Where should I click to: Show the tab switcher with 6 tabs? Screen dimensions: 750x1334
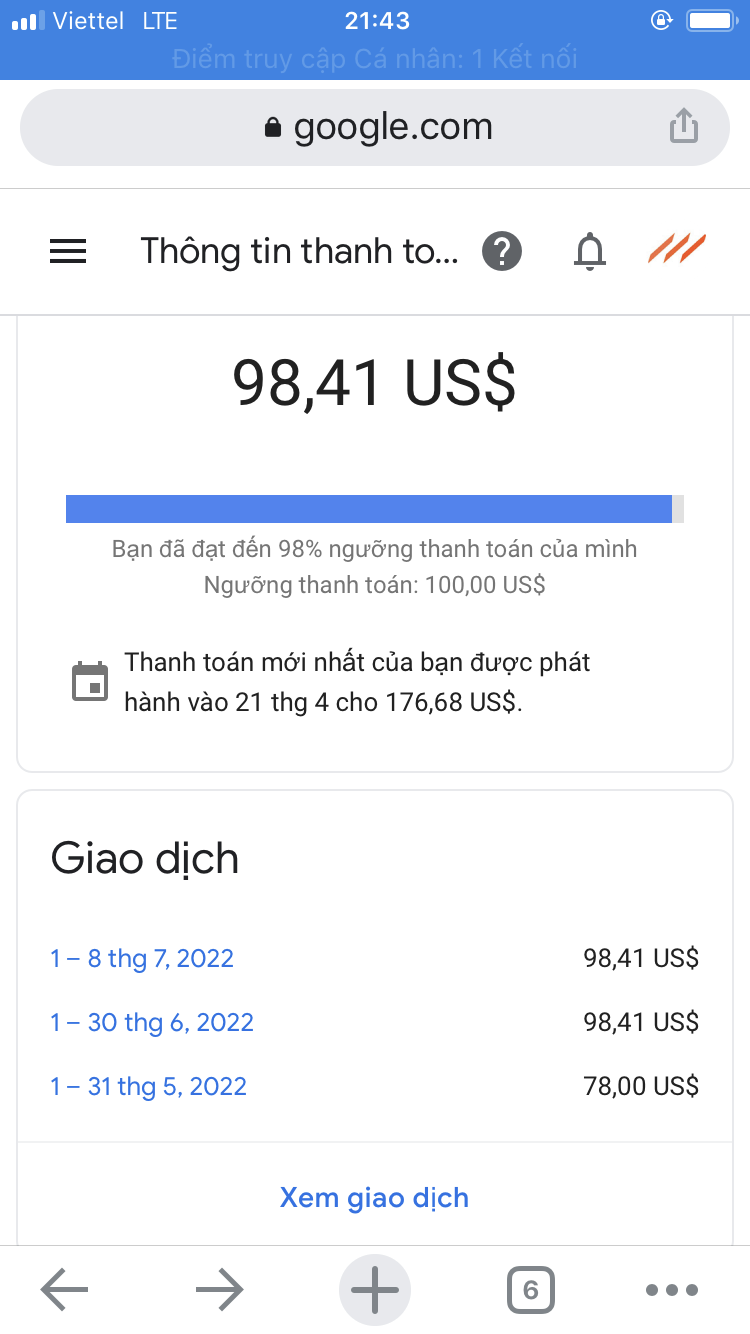530,1290
